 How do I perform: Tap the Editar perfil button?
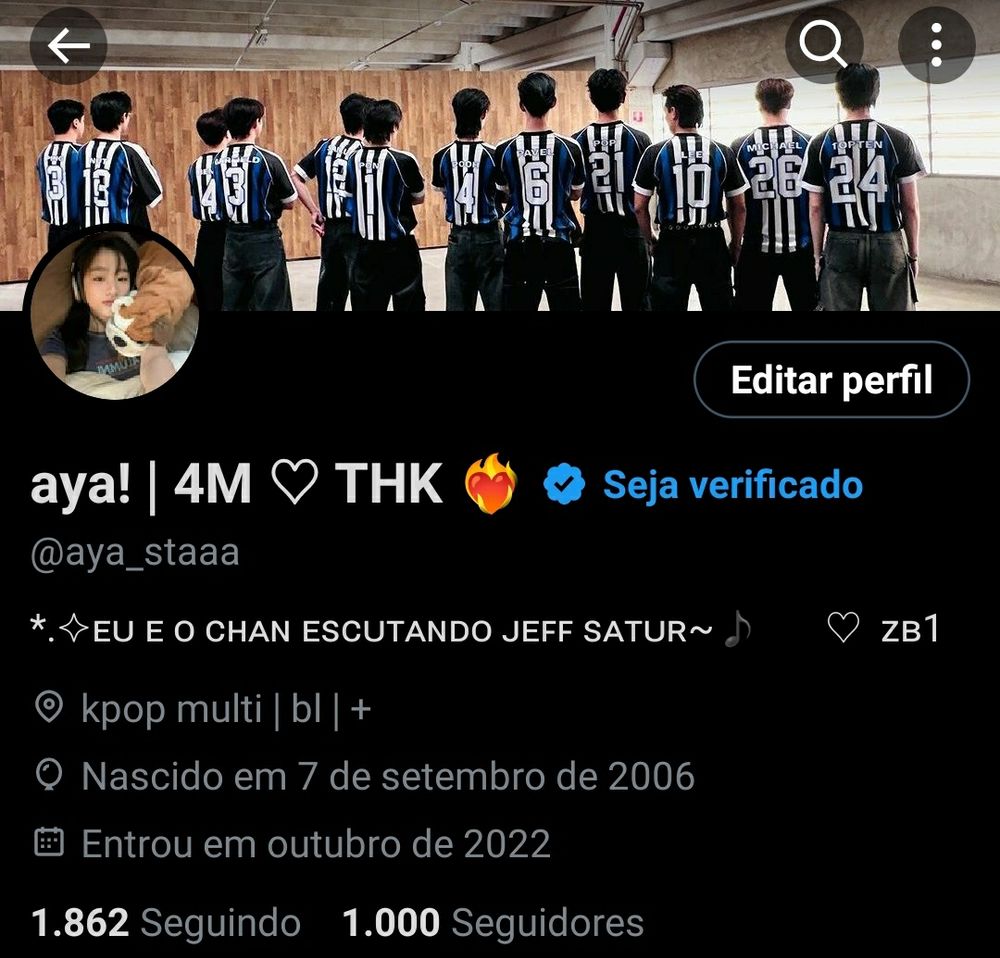pyautogui.click(x=831, y=380)
